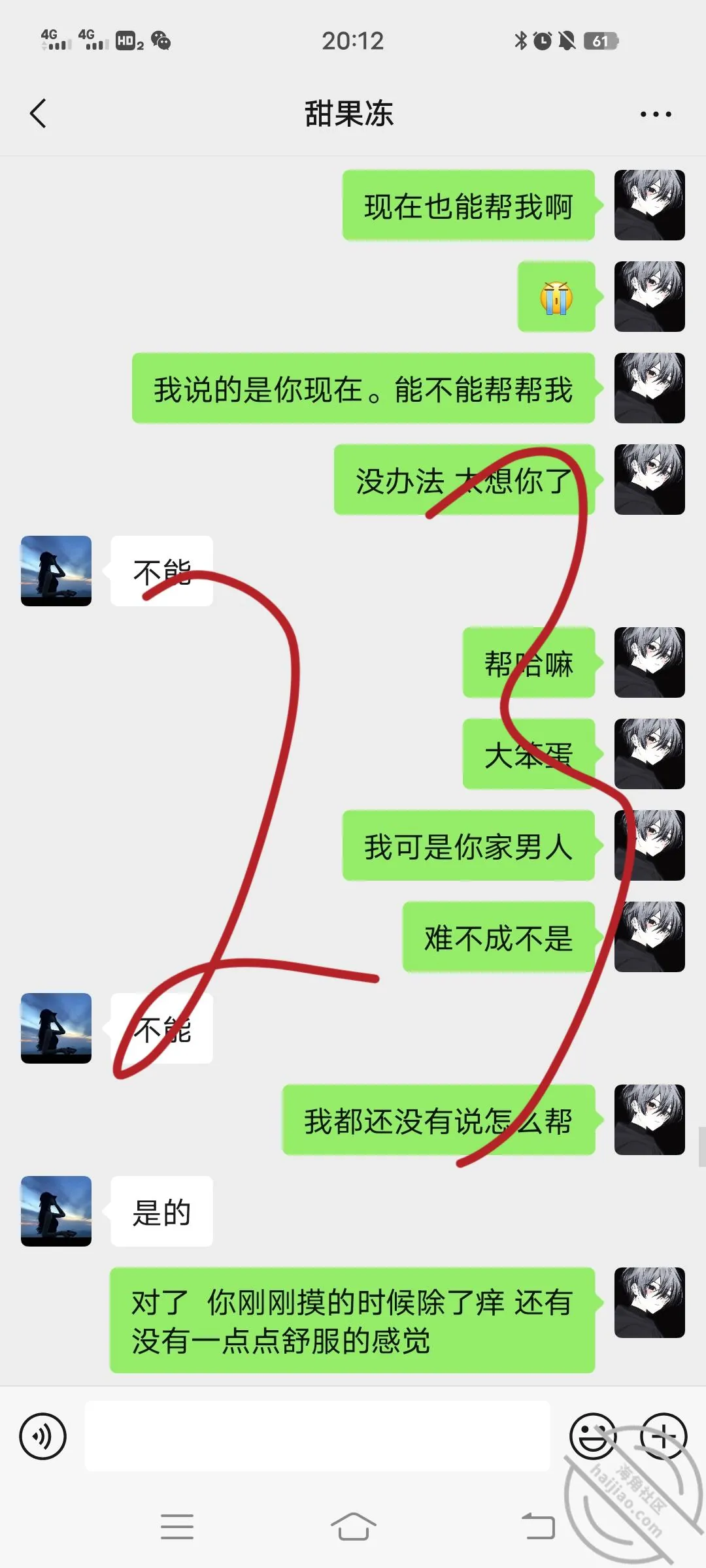The width and height of the screenshot is (706, 1568).
Task: Open the plus attachment menu
Action: [x=664, y=1436]
